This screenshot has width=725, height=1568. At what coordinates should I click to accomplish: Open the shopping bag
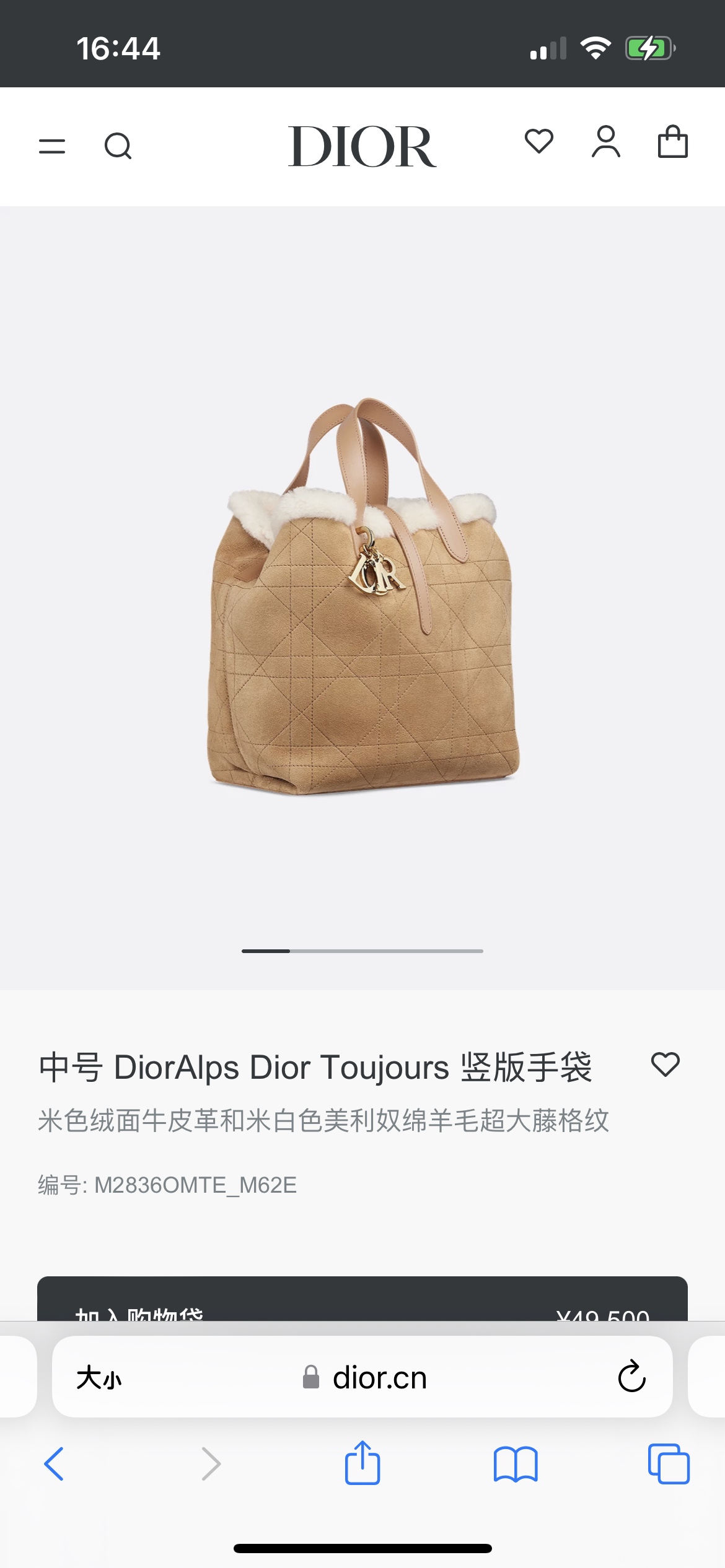point(672,142)
